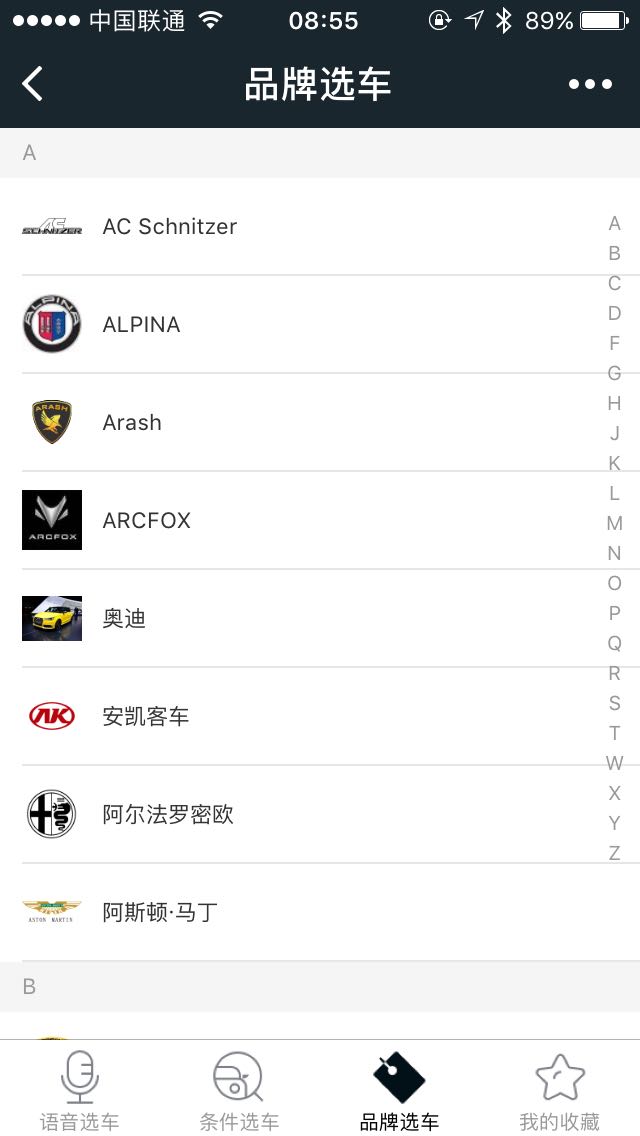Viewport: 640px width, 1136px height.
Task: Tap the 品牌选车 tab
Action: (x=399, y=1090)
